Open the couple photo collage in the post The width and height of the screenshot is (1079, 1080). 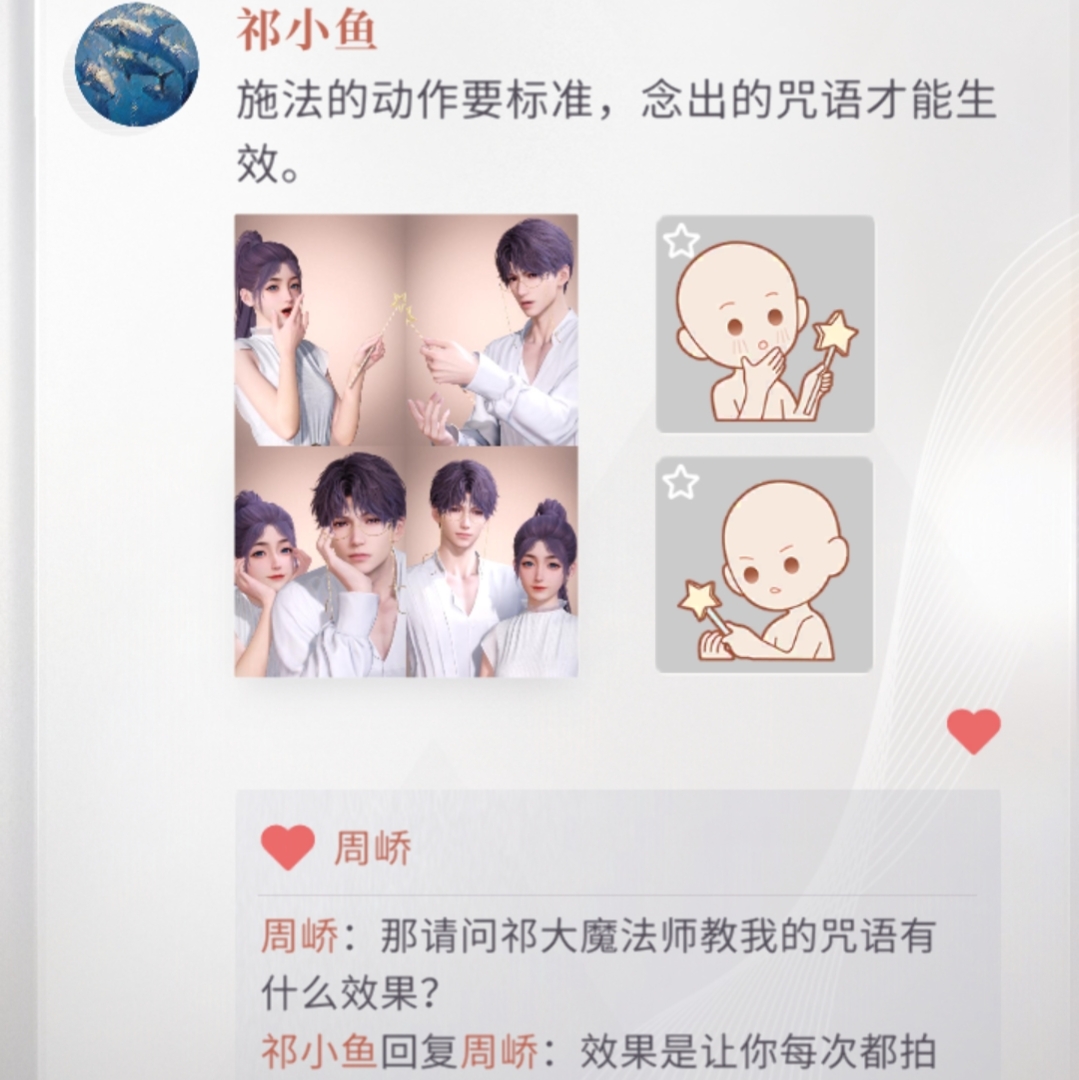click(406, 446)
